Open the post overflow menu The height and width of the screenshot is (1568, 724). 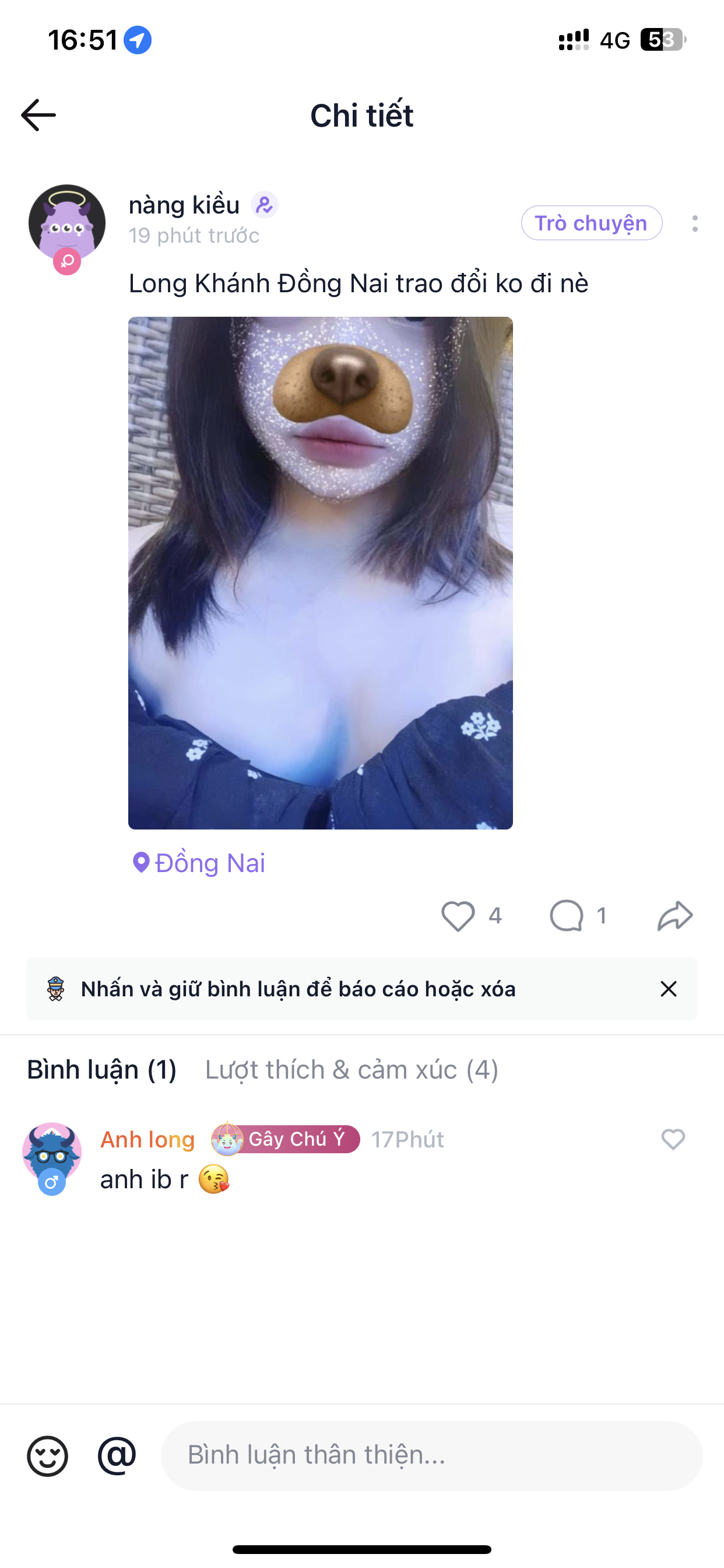[x=695, y=223]
